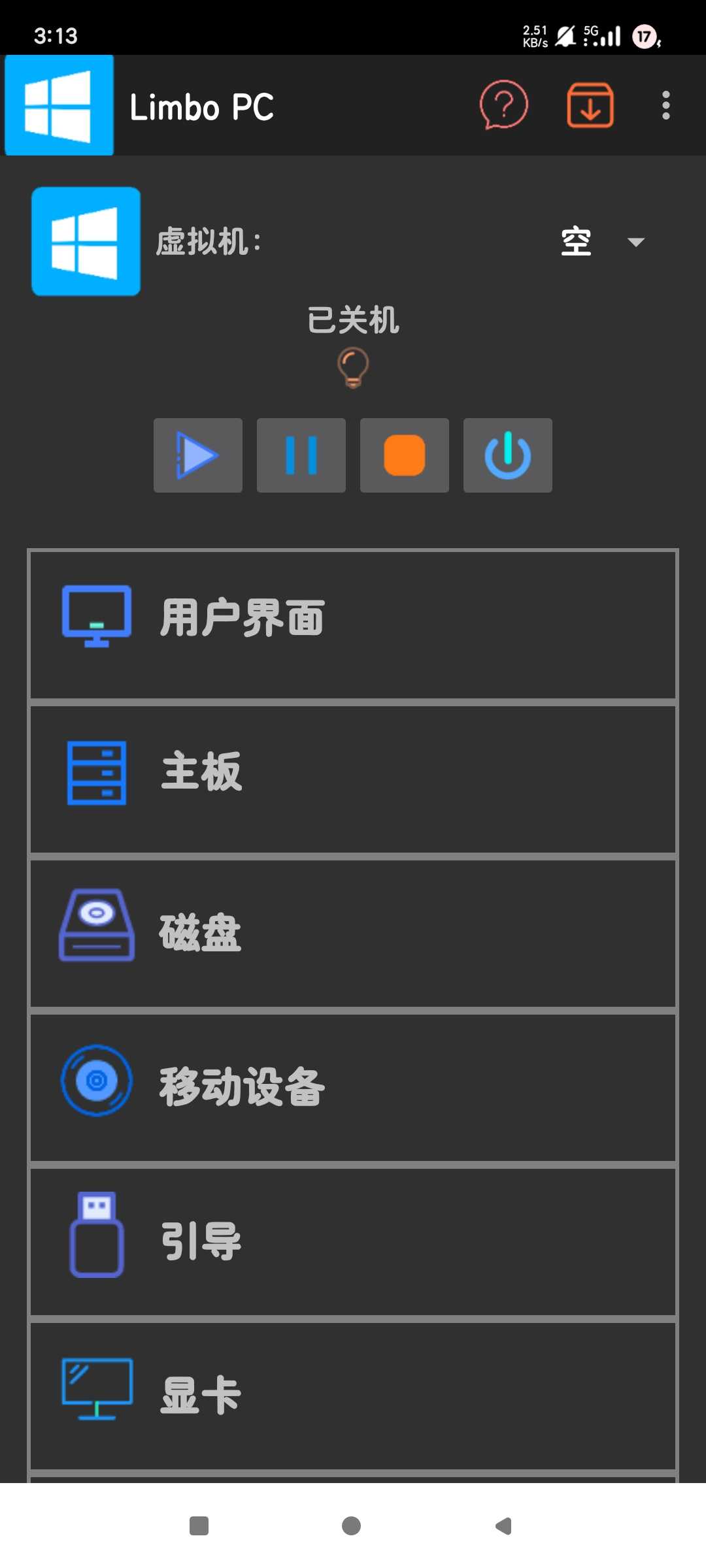Return to home via system home button
Screen dimensions: 706x1568
pos(351,1526)
